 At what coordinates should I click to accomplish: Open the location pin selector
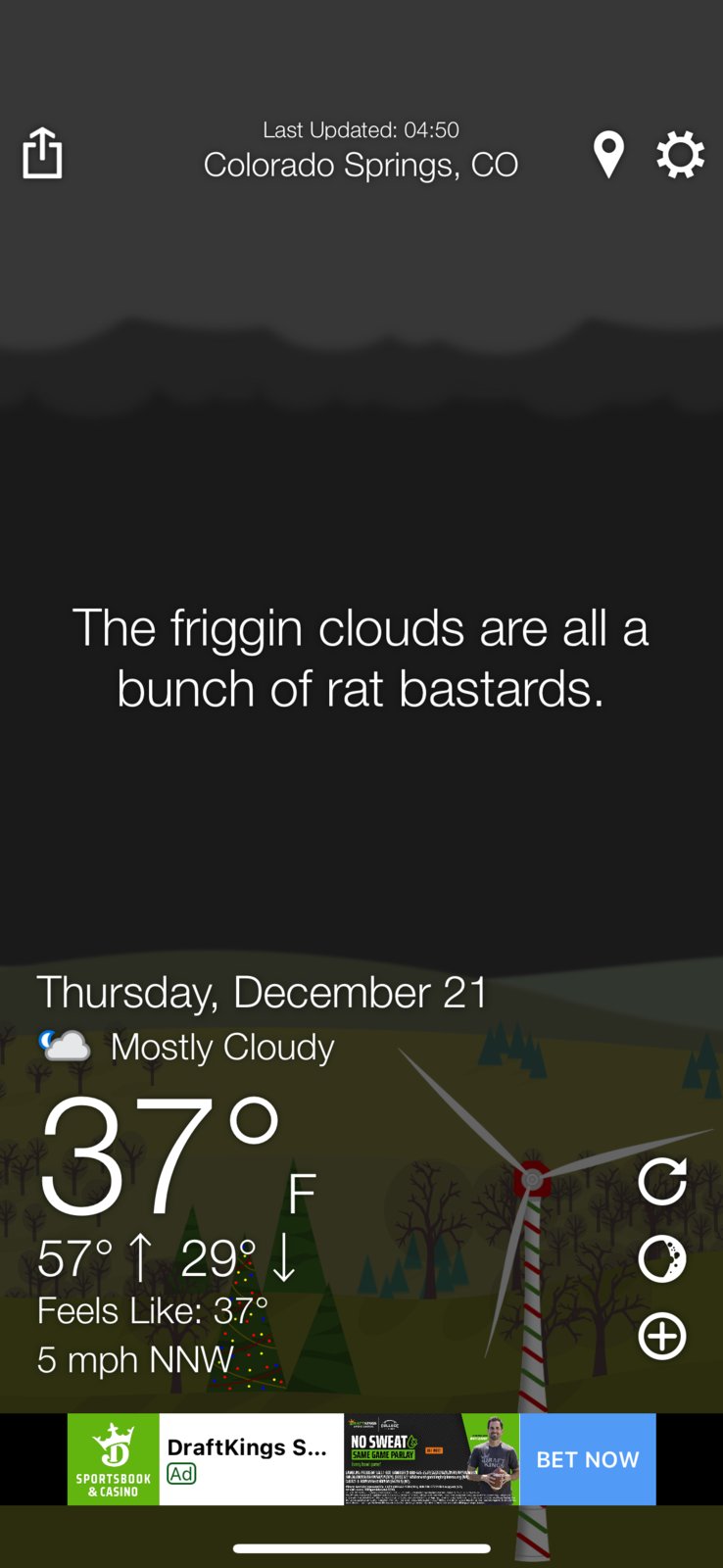pos(608,155)
